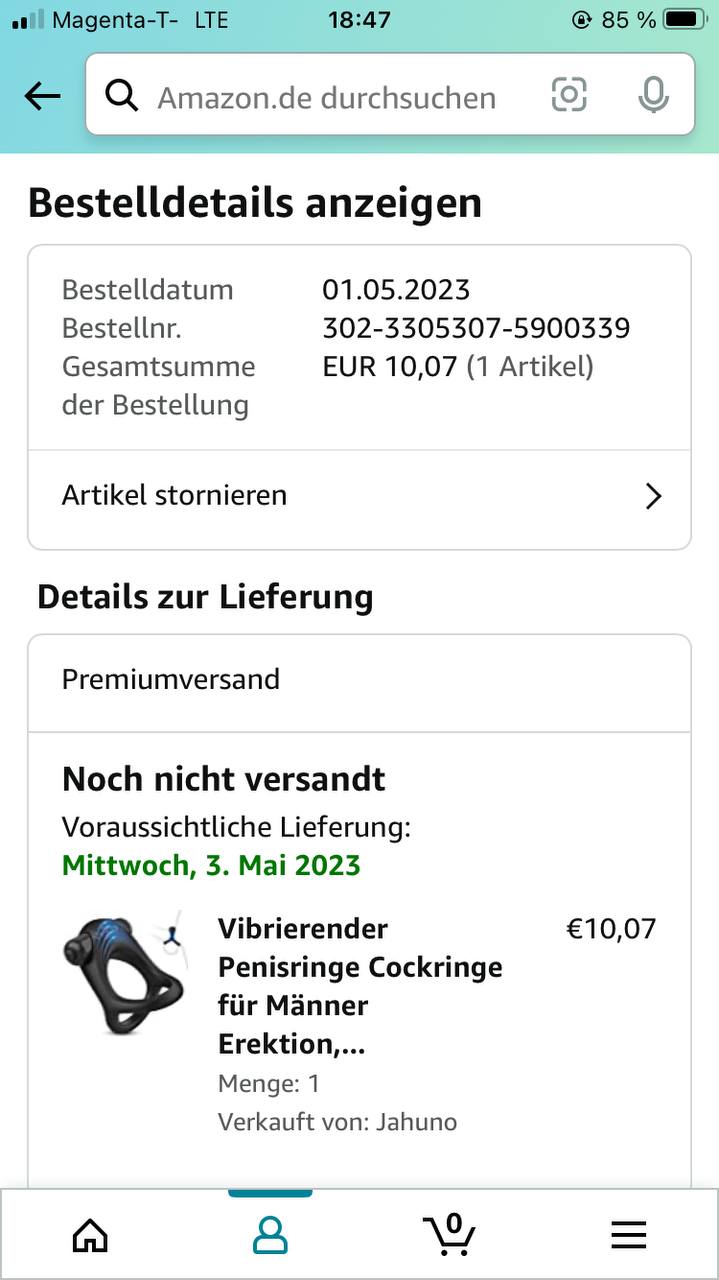
Task: Open the shopping cart tab
Action: click(x=449, y=1234)
